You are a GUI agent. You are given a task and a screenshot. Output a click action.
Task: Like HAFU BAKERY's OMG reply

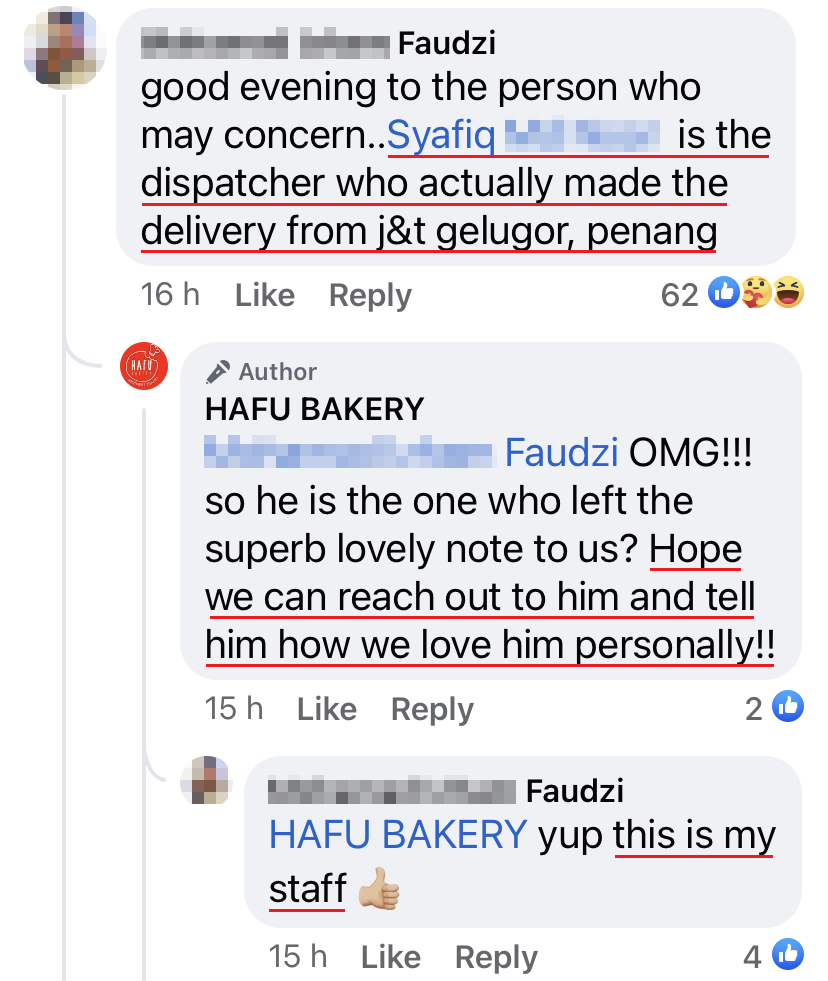(x=327, y=709)
